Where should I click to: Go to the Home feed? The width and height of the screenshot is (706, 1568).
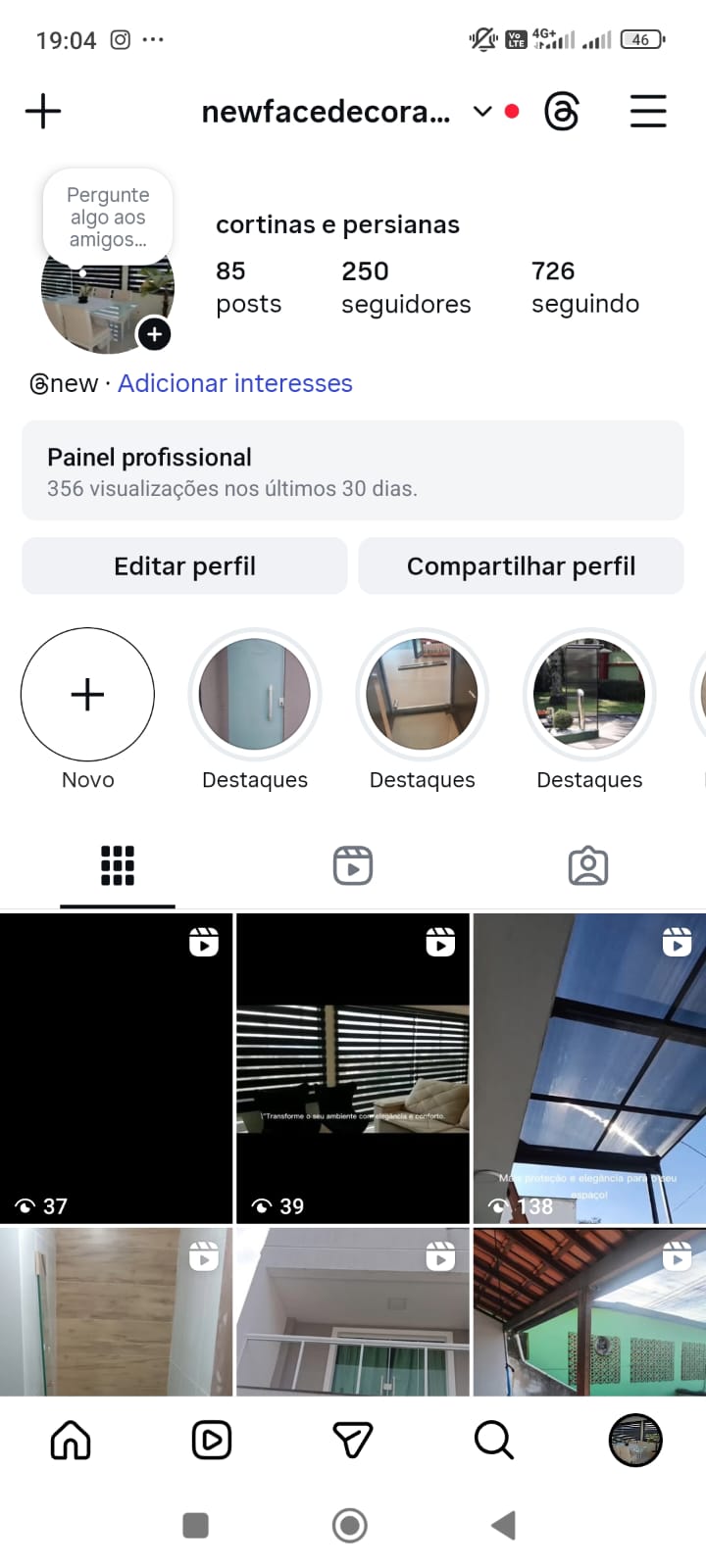[x=71, y=1441]
